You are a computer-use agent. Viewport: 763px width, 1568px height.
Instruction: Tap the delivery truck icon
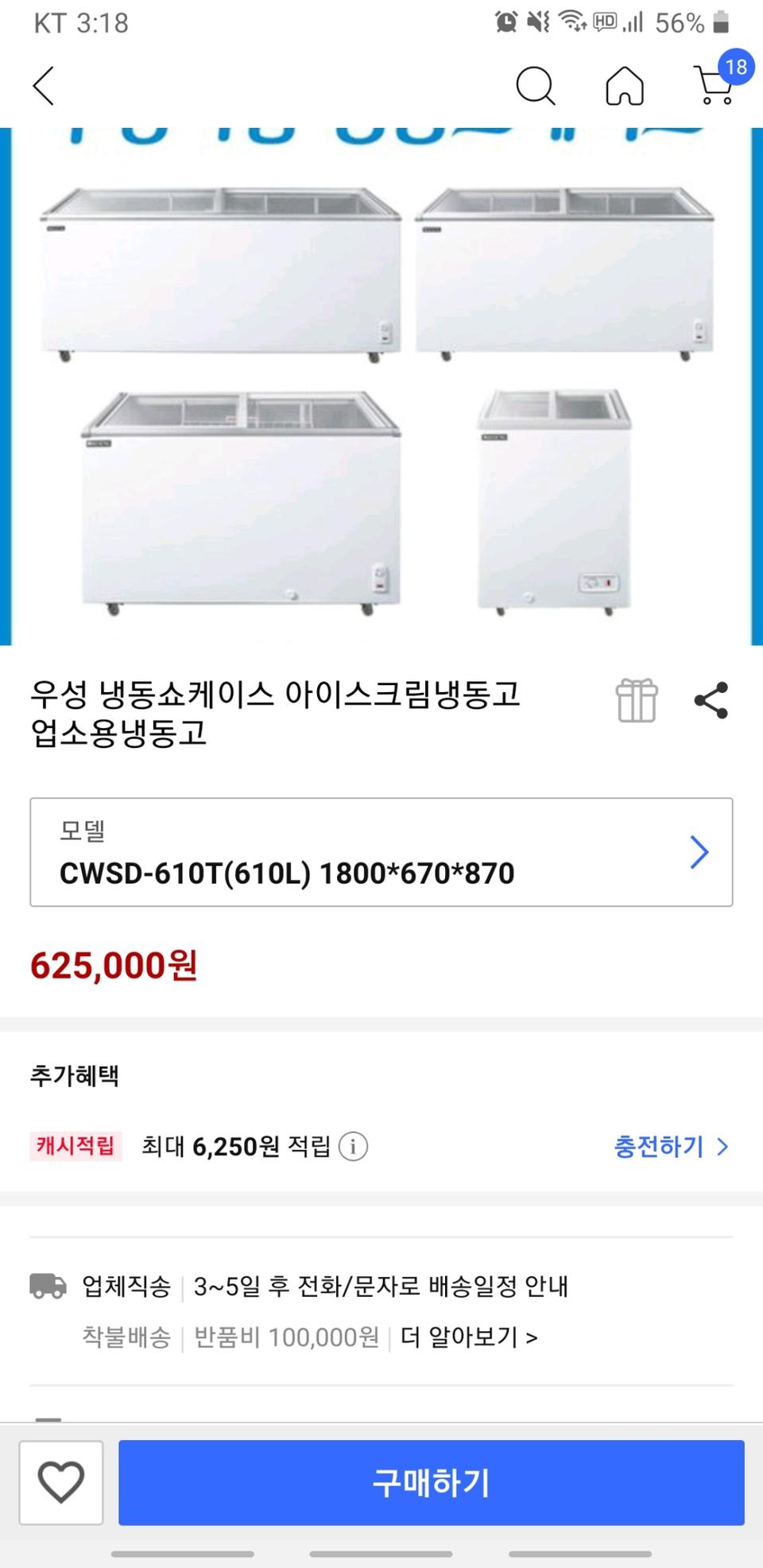click(49, 1285)
